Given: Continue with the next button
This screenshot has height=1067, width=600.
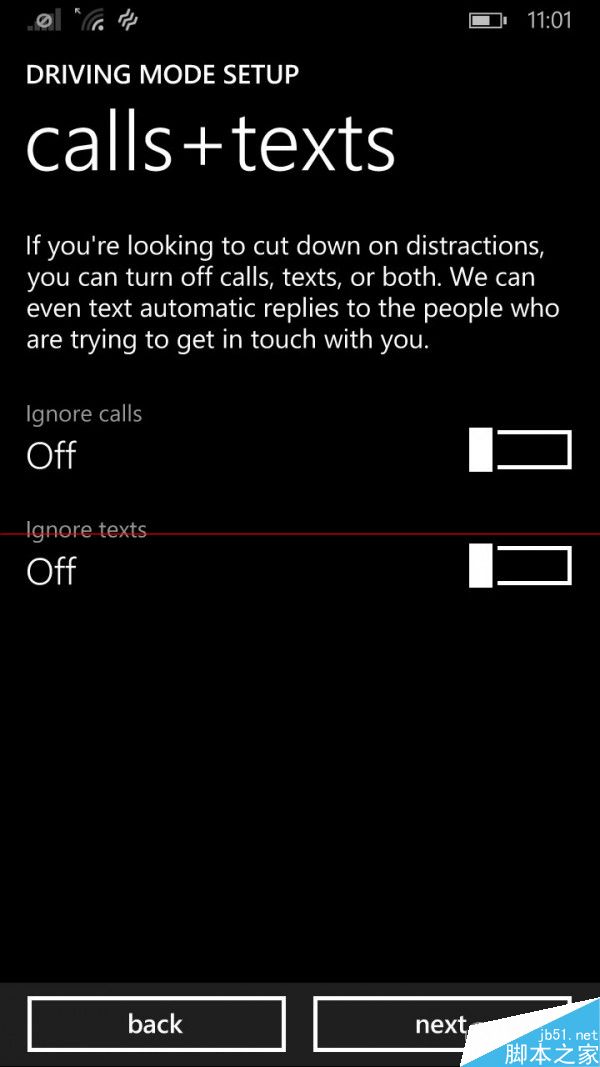Looking at the screenshot, I should point(441,1024).
